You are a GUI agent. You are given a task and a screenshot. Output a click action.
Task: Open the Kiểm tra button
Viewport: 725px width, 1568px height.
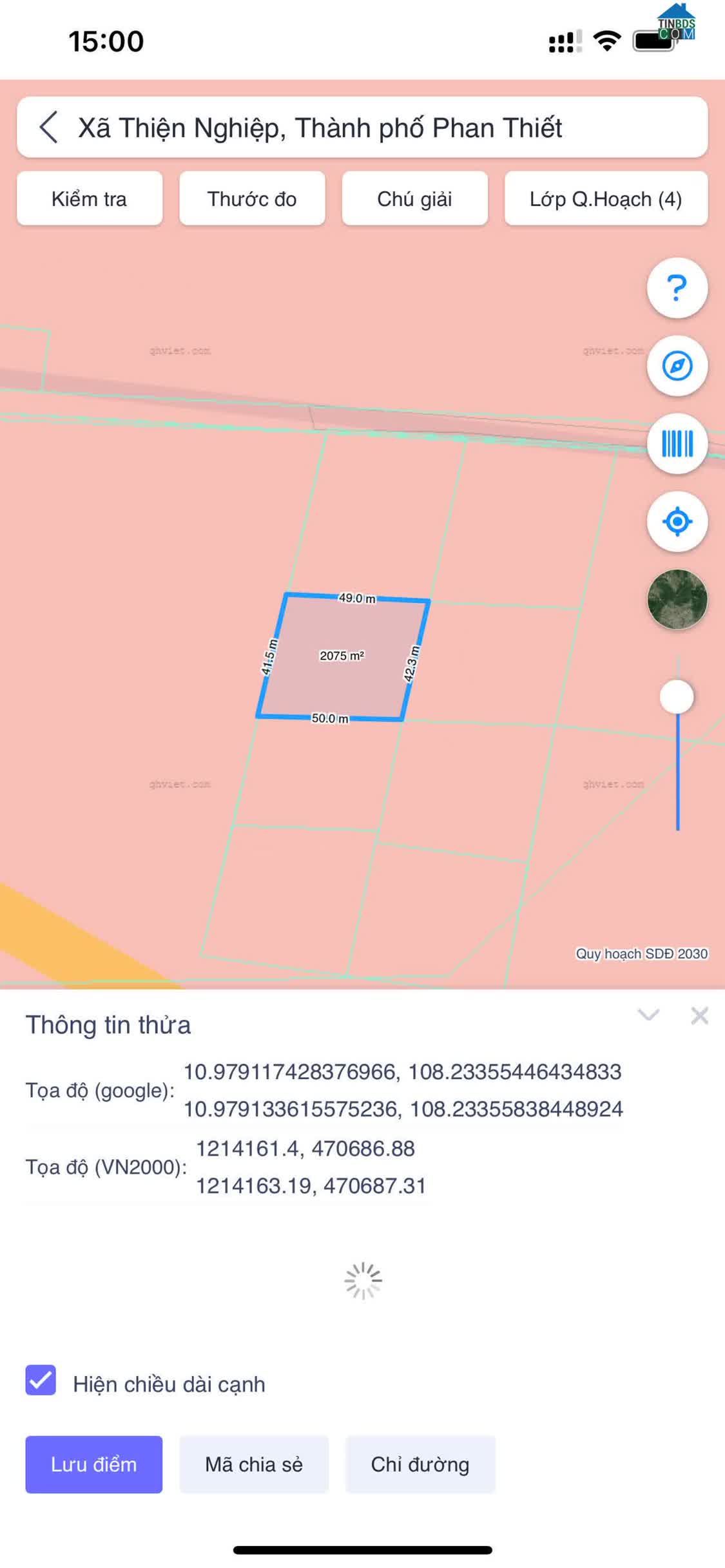[90, 198]
